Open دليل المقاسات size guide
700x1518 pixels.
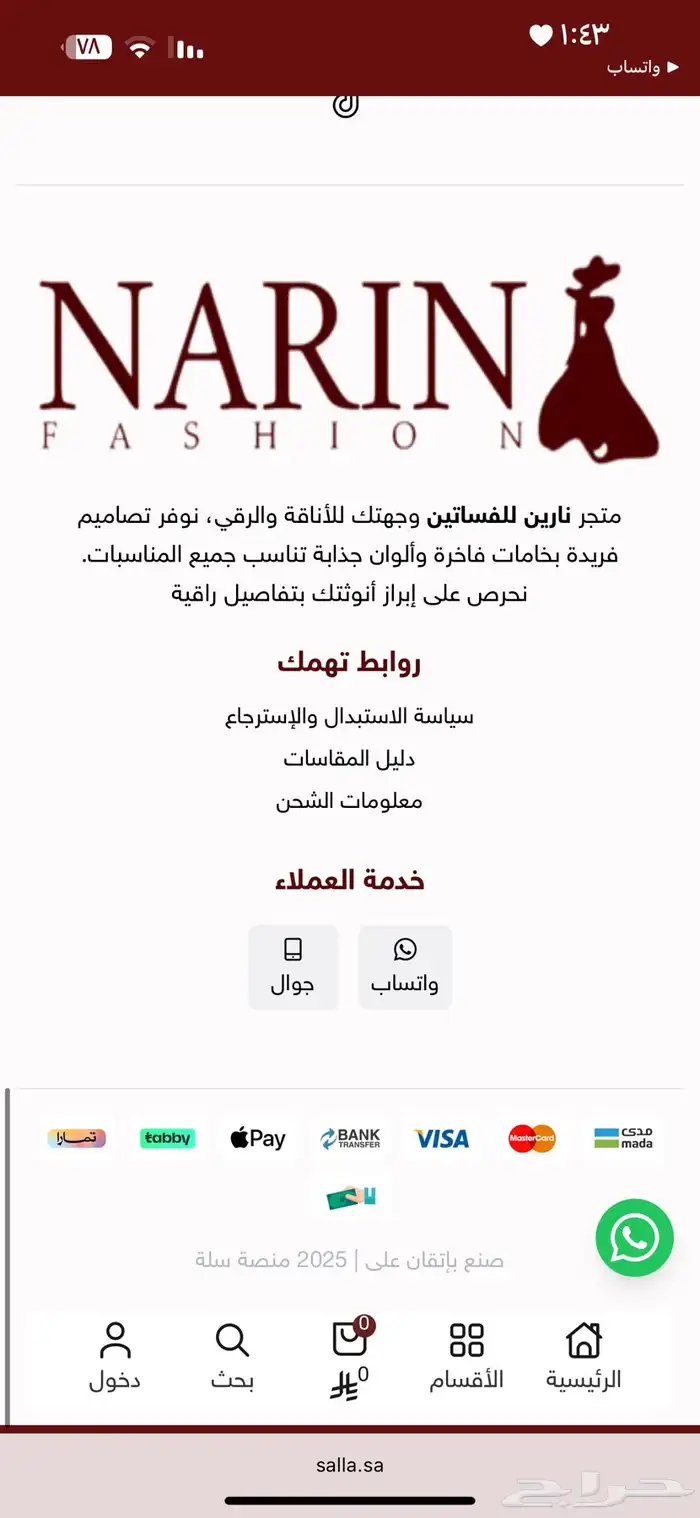click(x=349, y=759)
